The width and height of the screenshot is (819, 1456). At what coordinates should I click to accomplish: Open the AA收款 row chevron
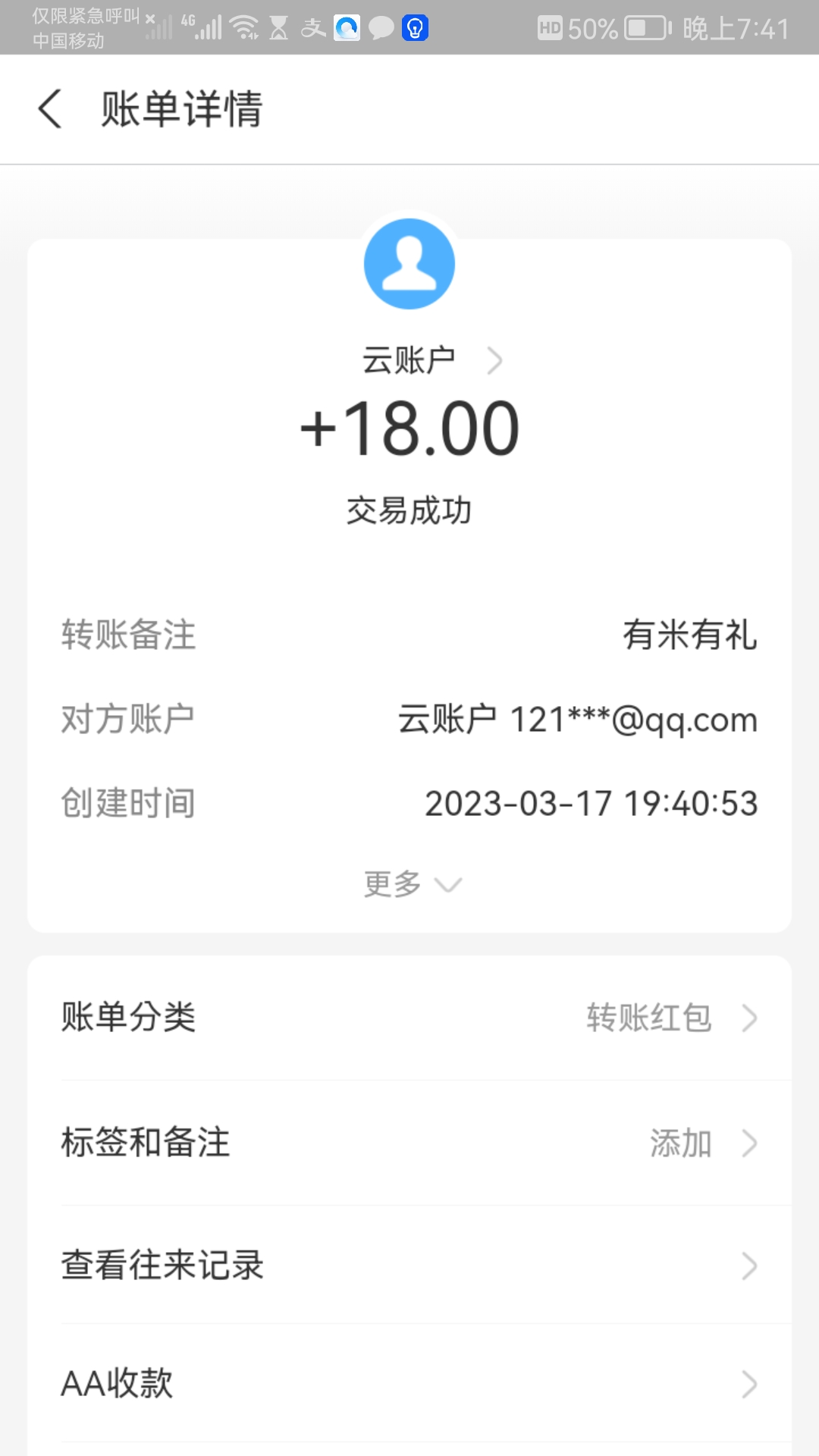click(x=748, y=1384)
